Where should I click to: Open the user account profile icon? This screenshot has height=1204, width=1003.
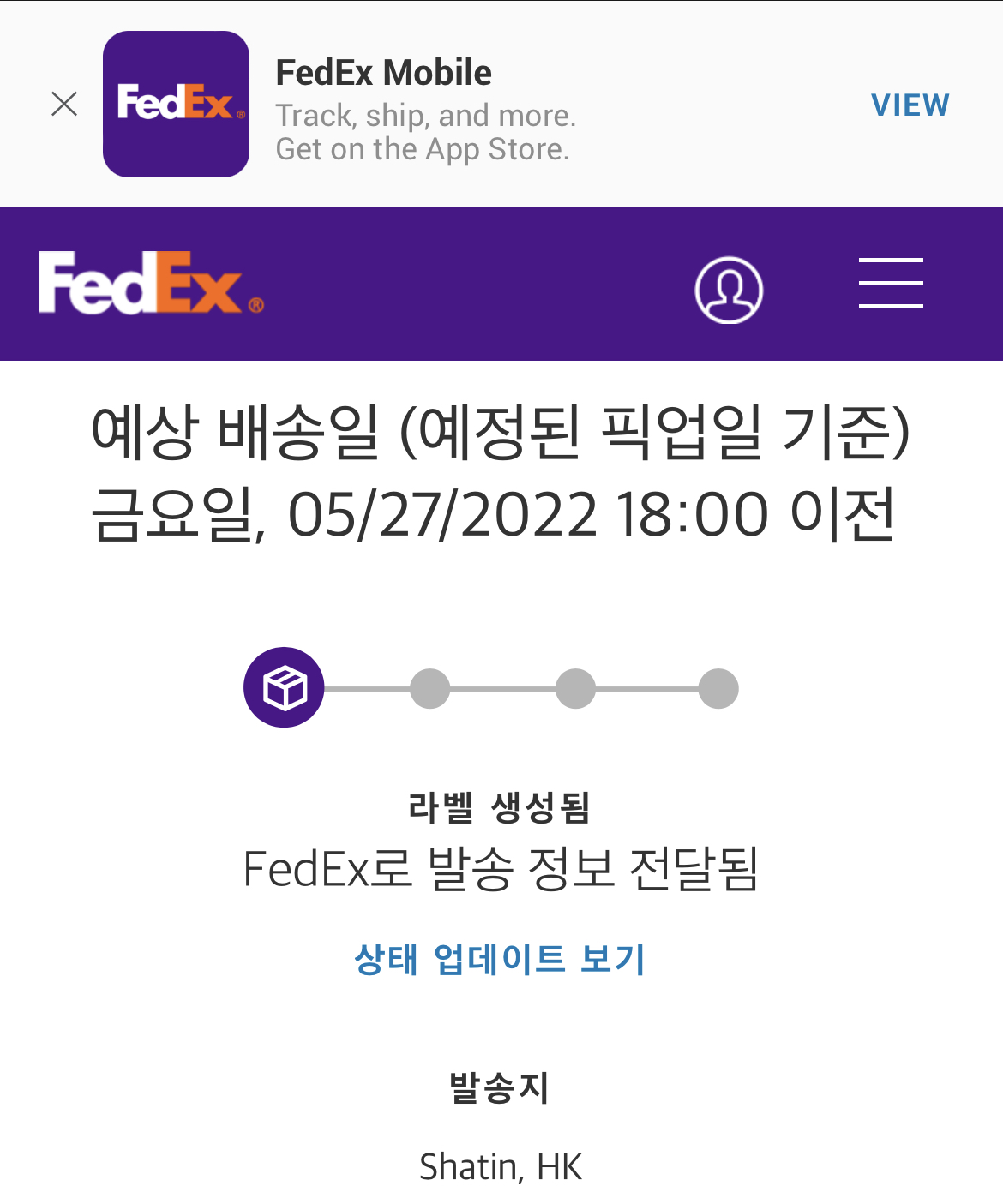click(729, 290)
